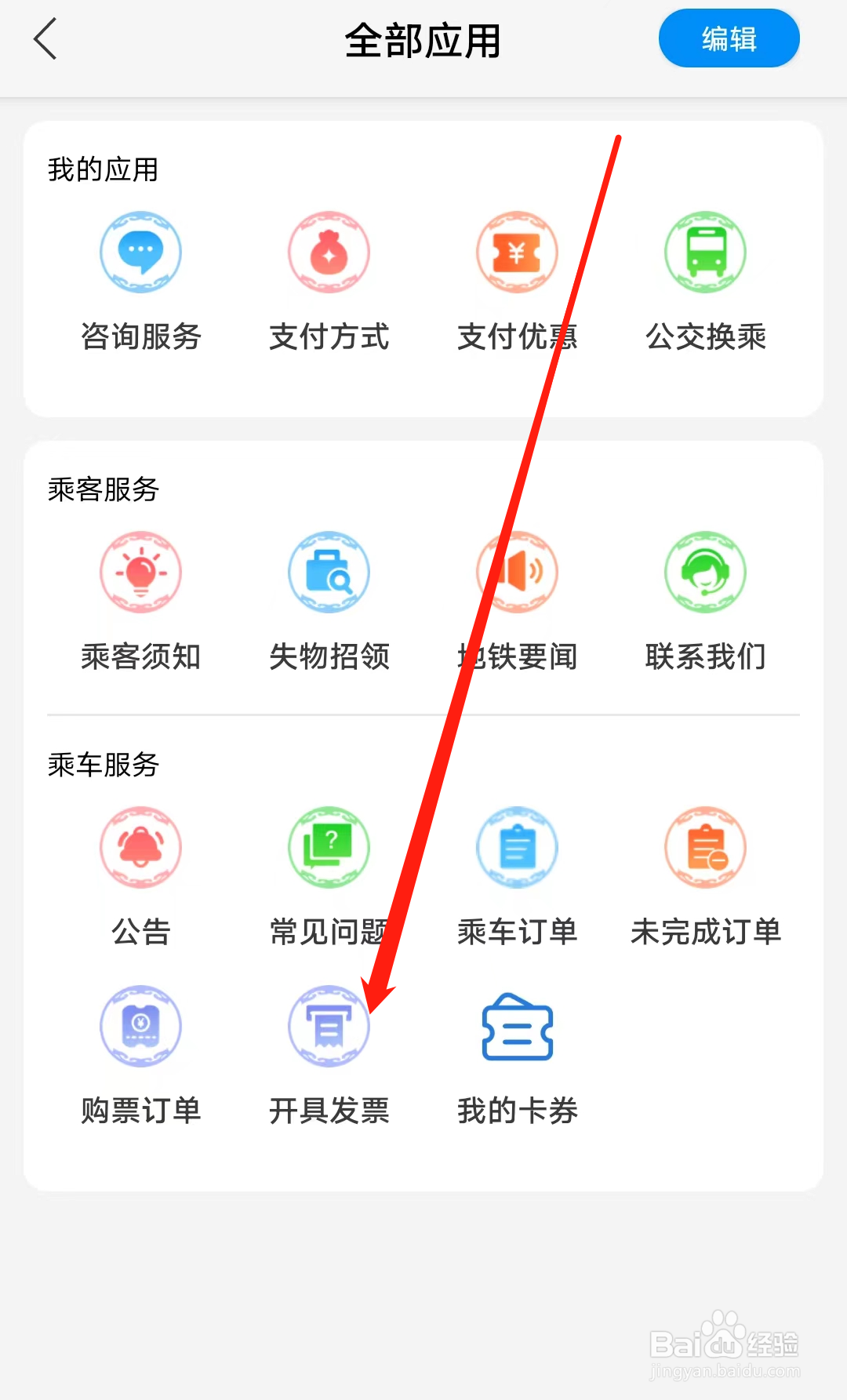Open the 公交换乘 bus transfer icon
847x1400 pixels.
click(x=704, y=253)
